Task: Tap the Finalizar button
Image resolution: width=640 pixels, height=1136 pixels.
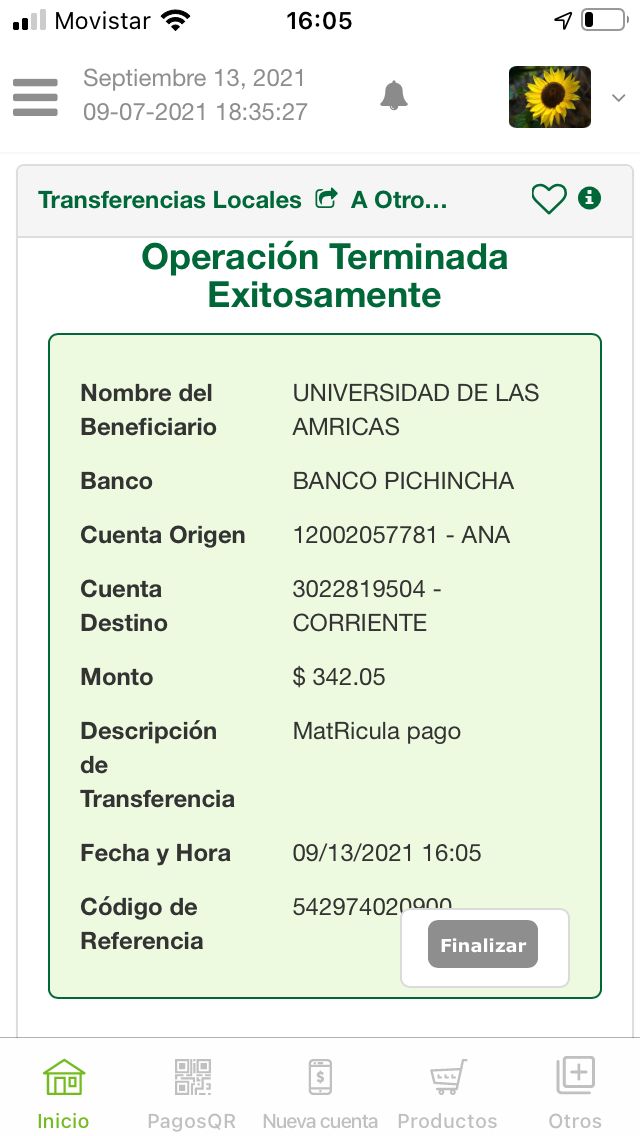Action: click(x=483, y=945)
